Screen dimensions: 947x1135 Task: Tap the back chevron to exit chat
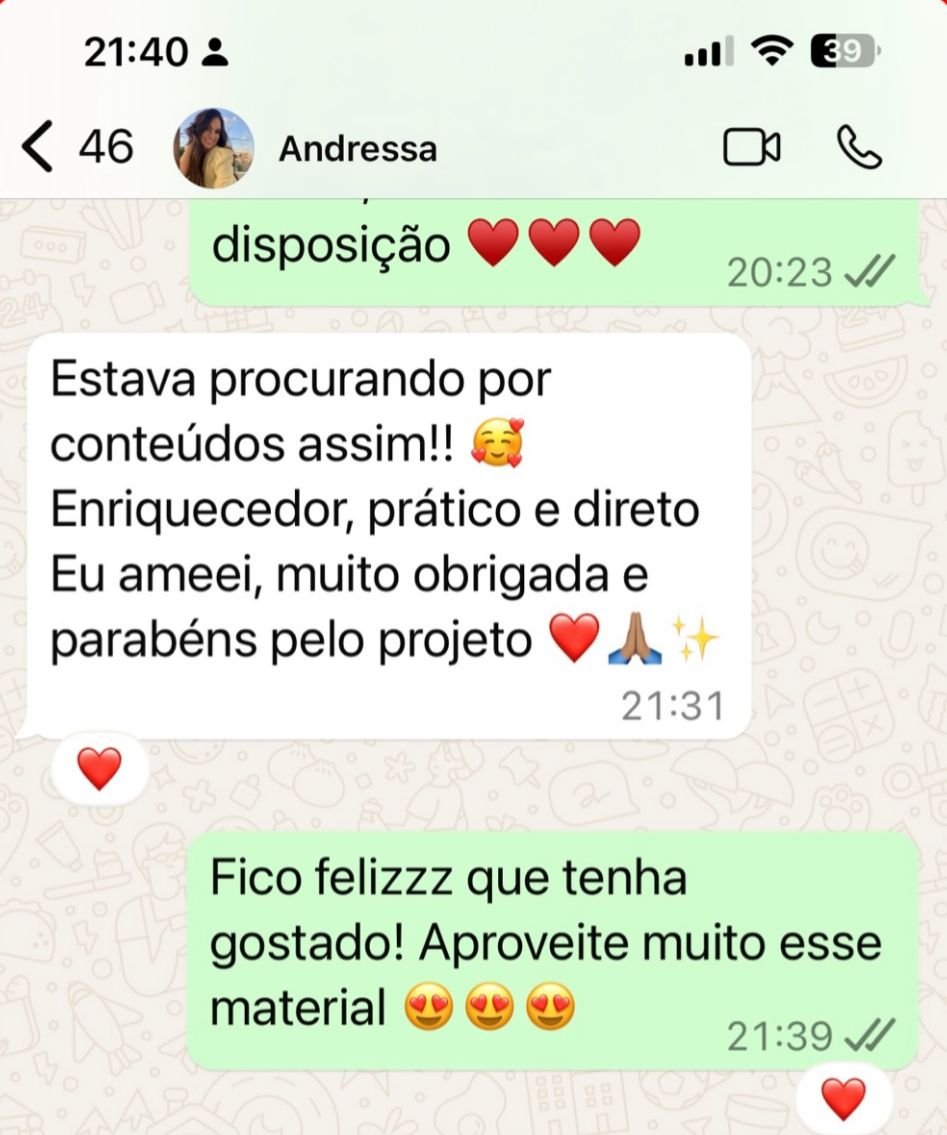pos(37,147)
